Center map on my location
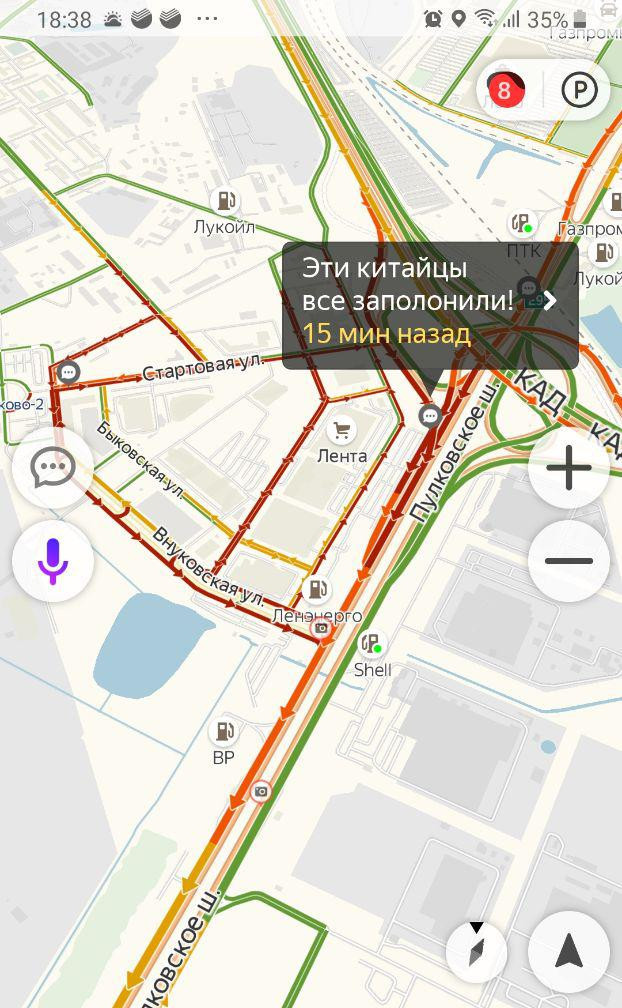622x1008 pixels. point(569,951)
